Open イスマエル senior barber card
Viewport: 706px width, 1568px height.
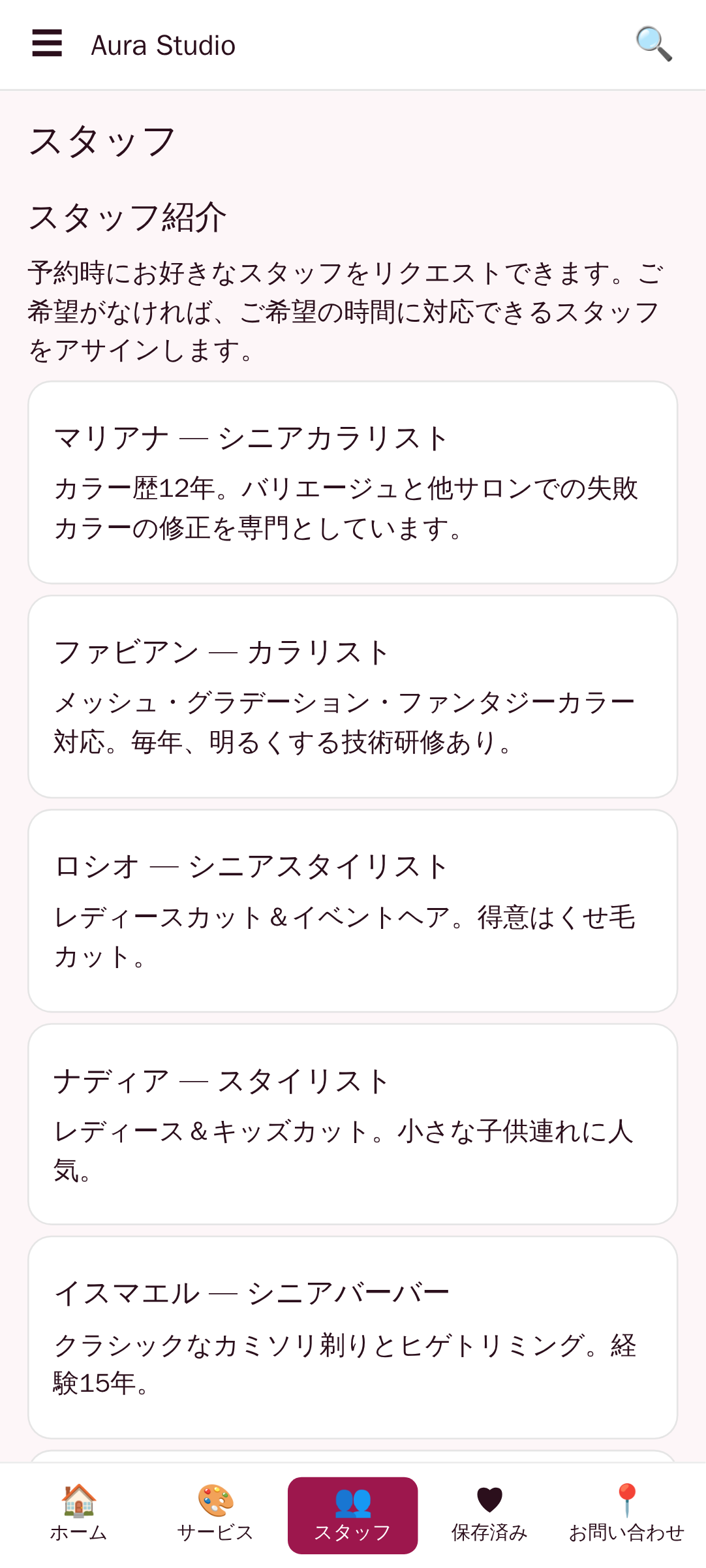pos(353,1338)
